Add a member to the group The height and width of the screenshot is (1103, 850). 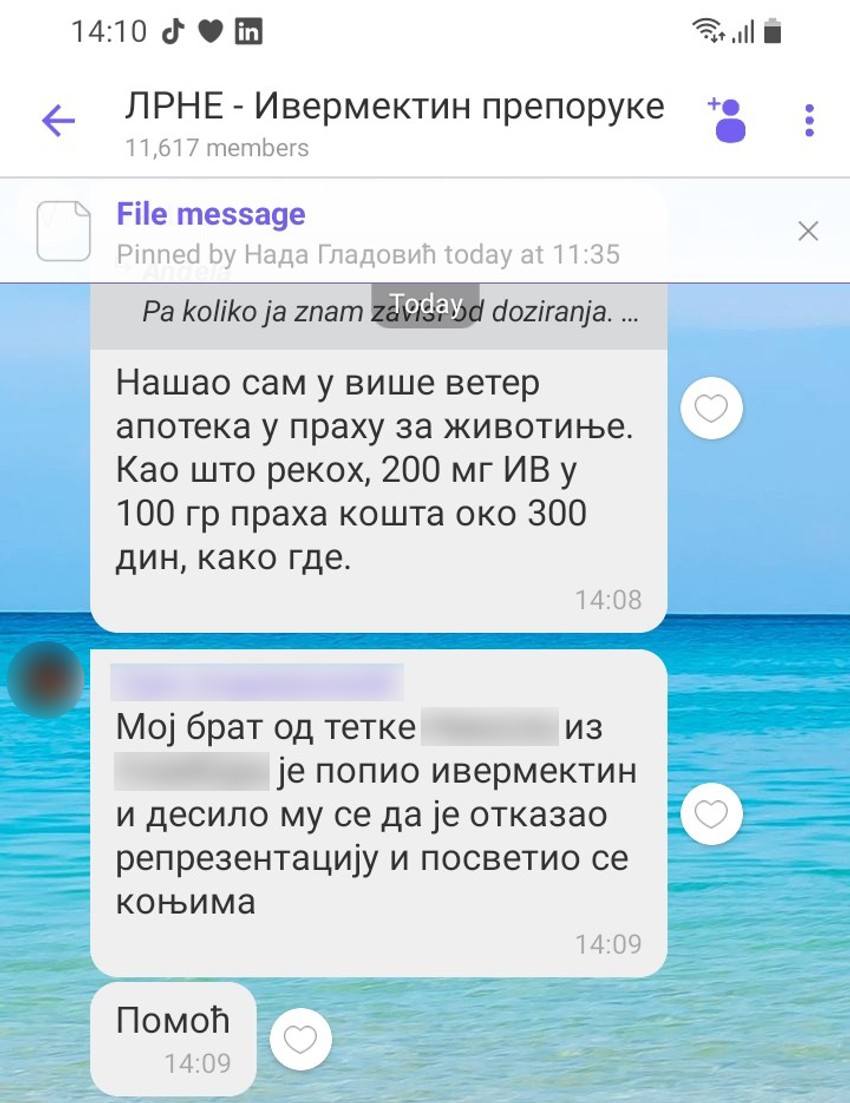click(x=727, y=121)
